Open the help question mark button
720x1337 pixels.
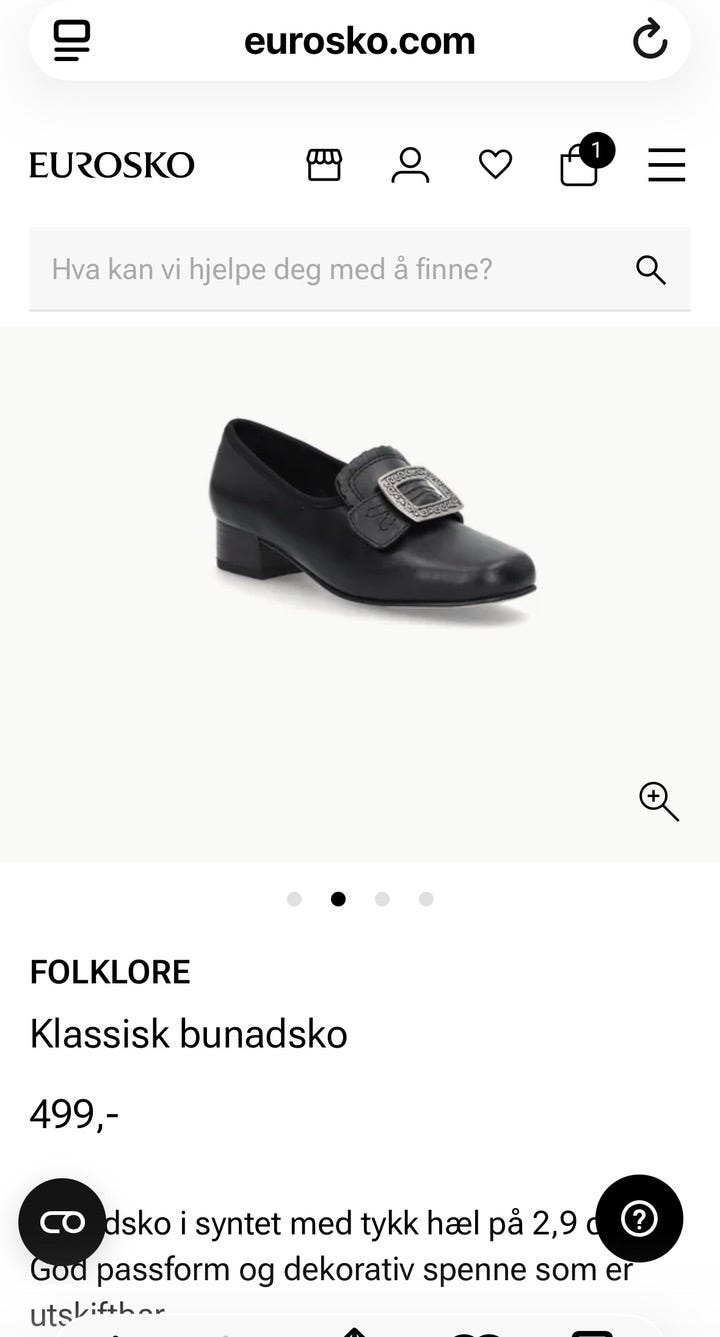[x=639, y=1218]
